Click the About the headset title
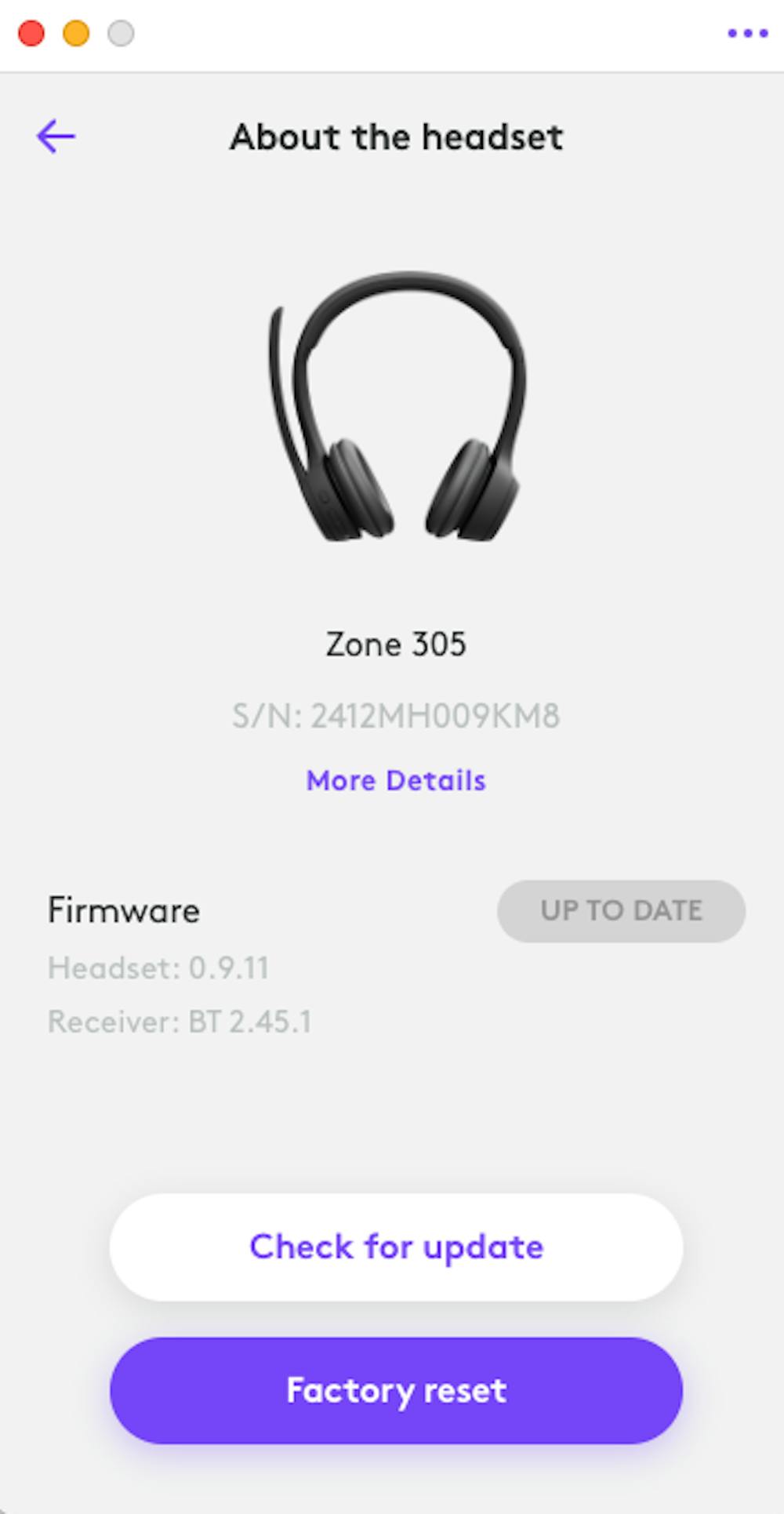Image resolution: width=784 pixels, height=1514 pixels. click(x=396, y=136)
